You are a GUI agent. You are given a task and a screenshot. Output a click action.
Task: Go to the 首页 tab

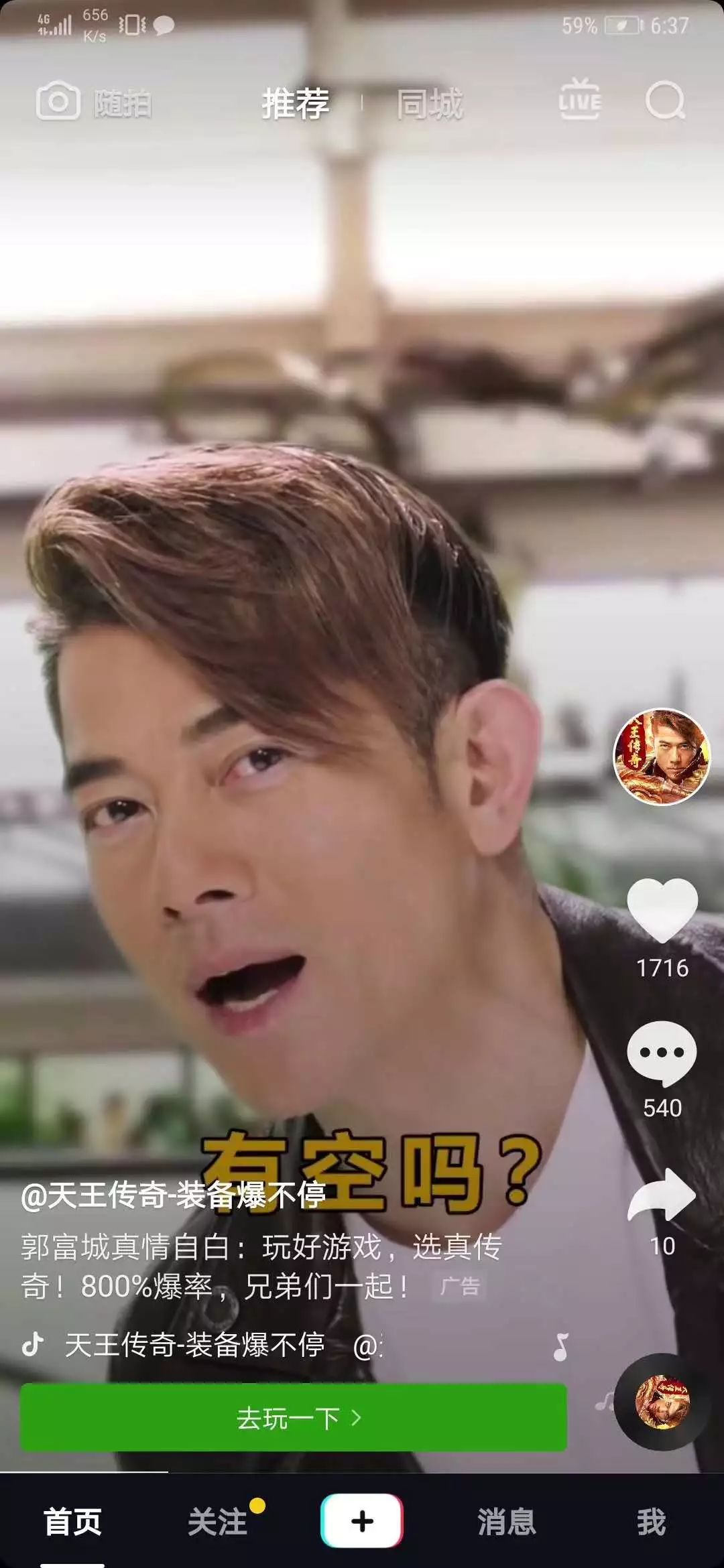tap(72, 1522)
